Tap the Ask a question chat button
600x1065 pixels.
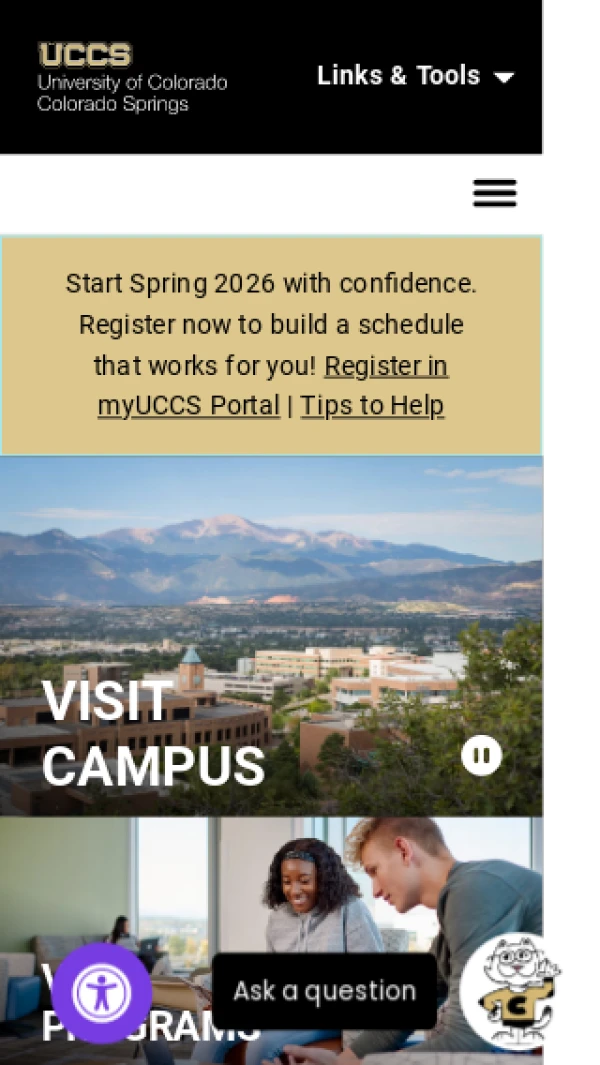pos(324,991)
